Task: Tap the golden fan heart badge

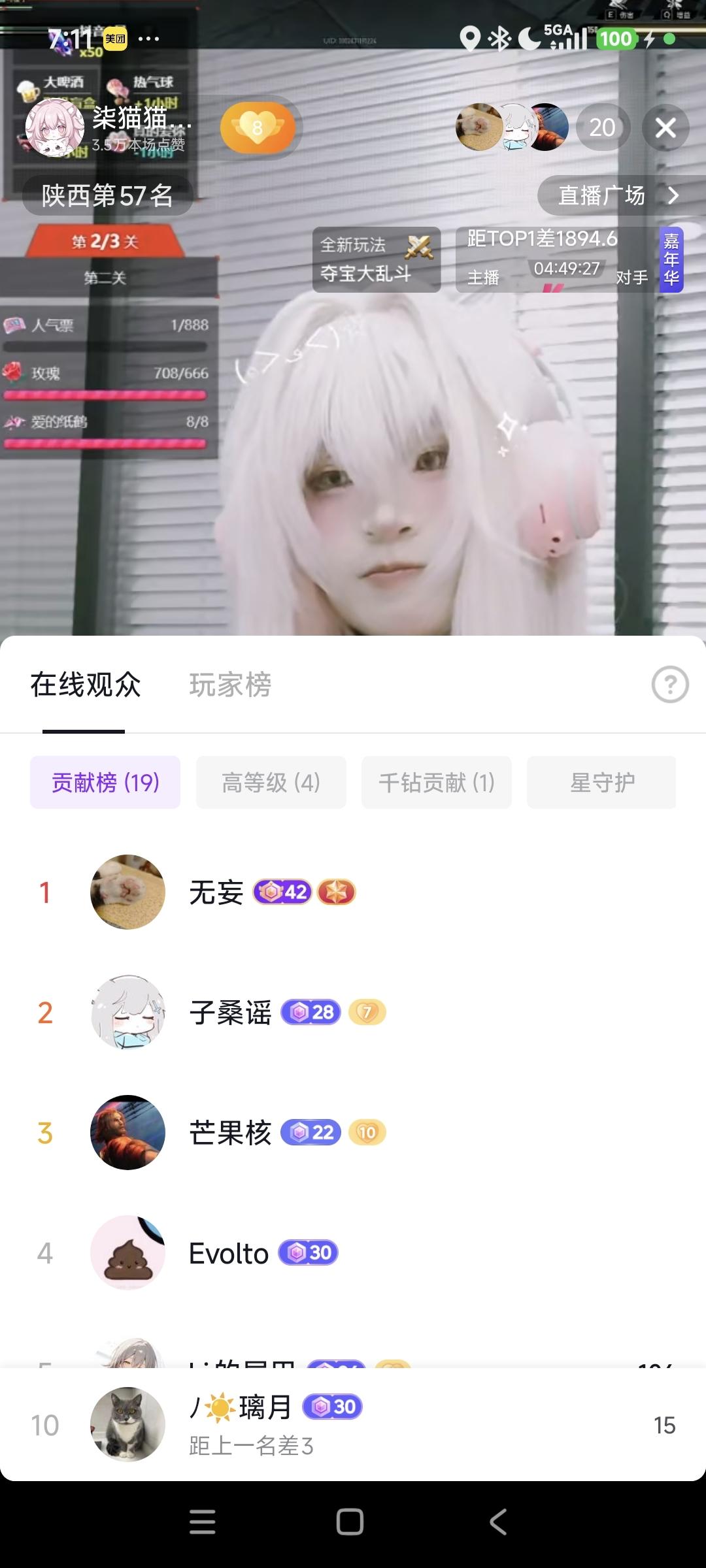Action: pos(258,127)
